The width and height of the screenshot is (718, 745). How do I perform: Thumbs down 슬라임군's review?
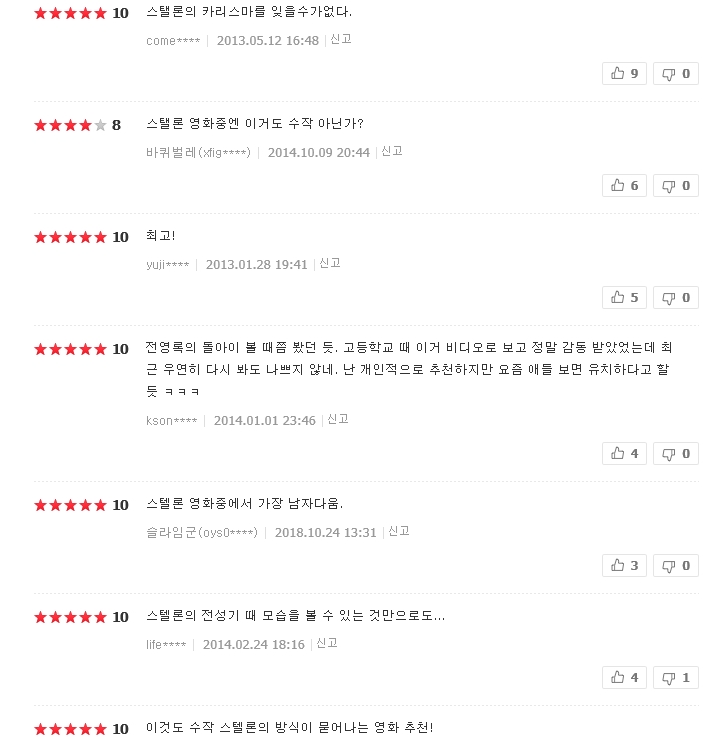pos(675,565)
